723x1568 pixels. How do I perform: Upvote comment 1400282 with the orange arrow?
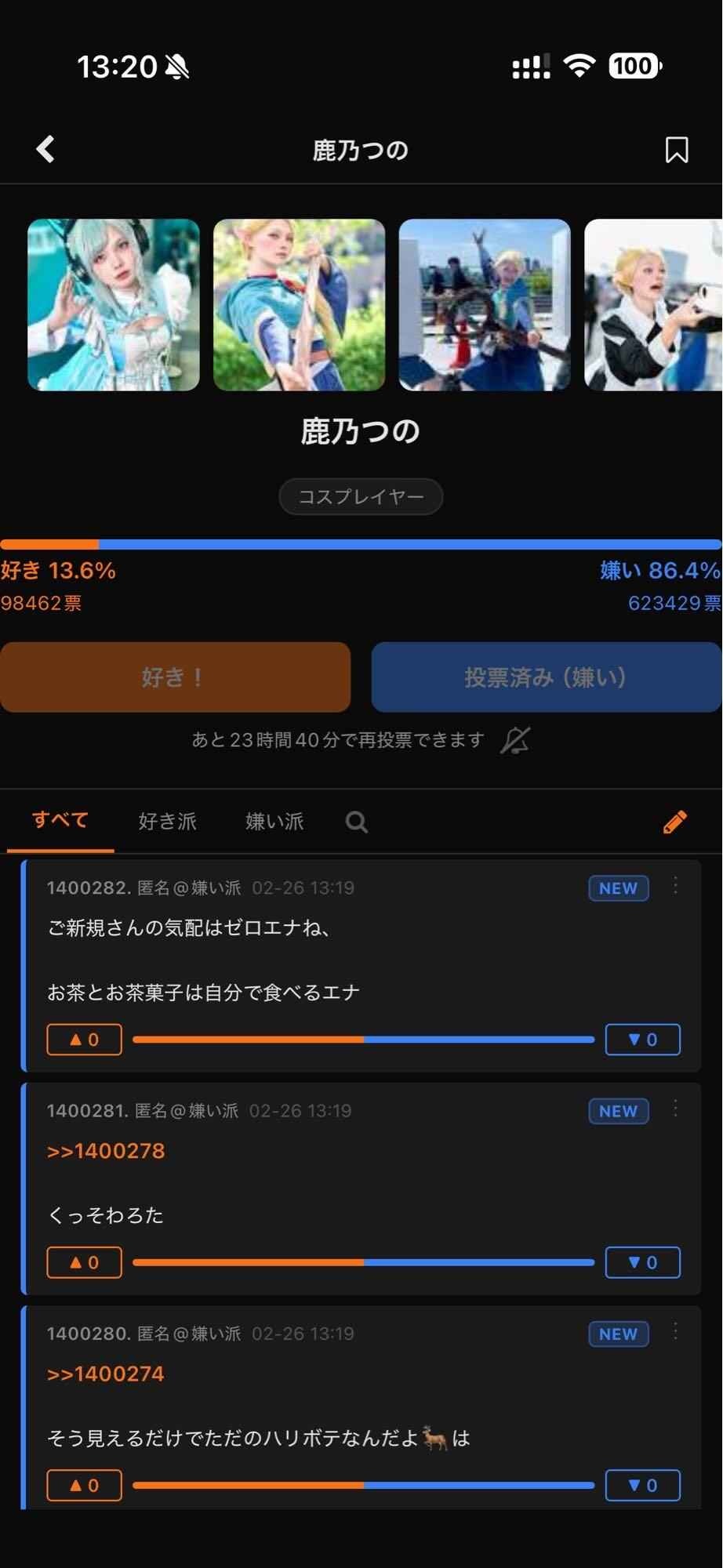click(84, 1040)
